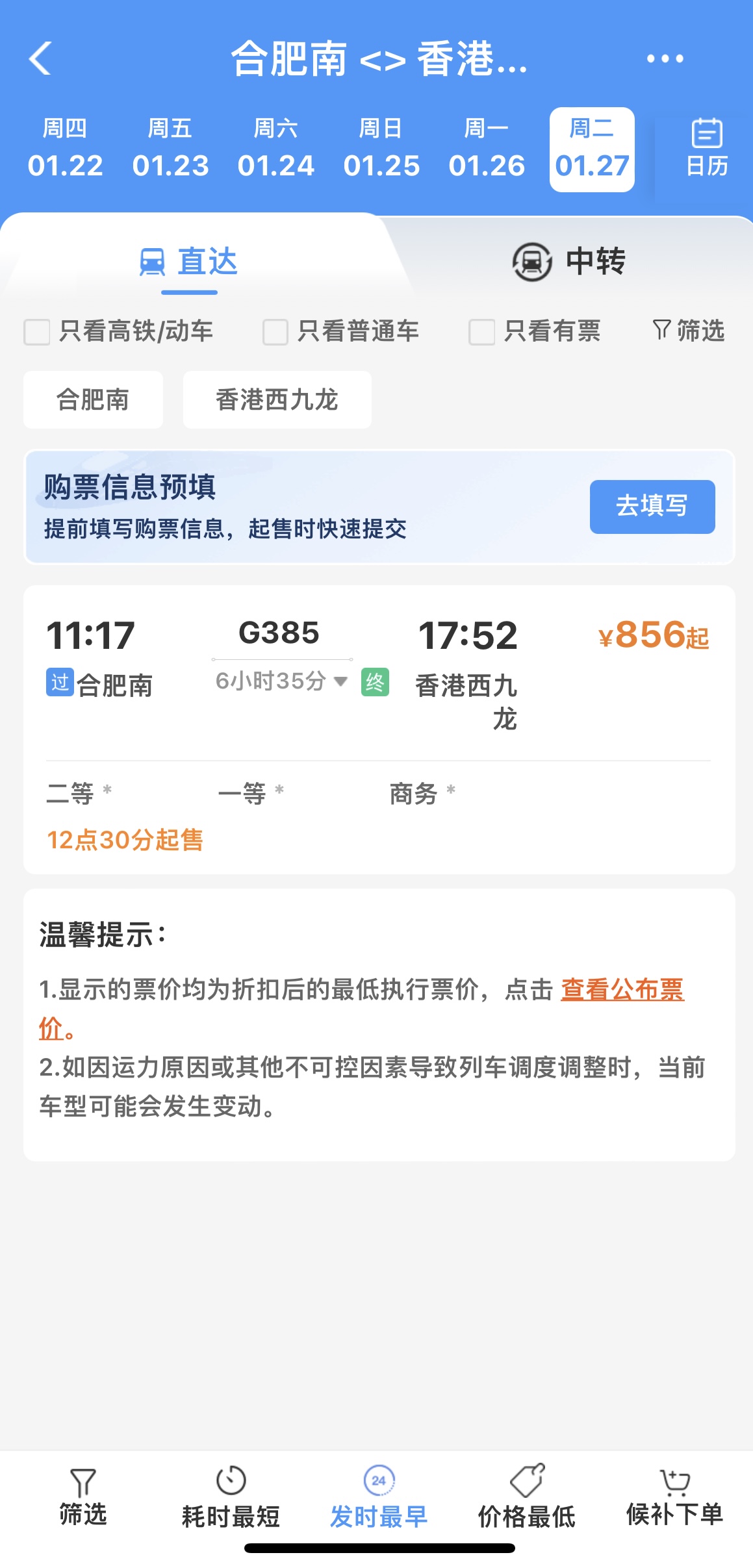This screenshot has height=1568, width=753.
Task: Open 筛选 next to the checkboxes
Action: tap(689, 331)
